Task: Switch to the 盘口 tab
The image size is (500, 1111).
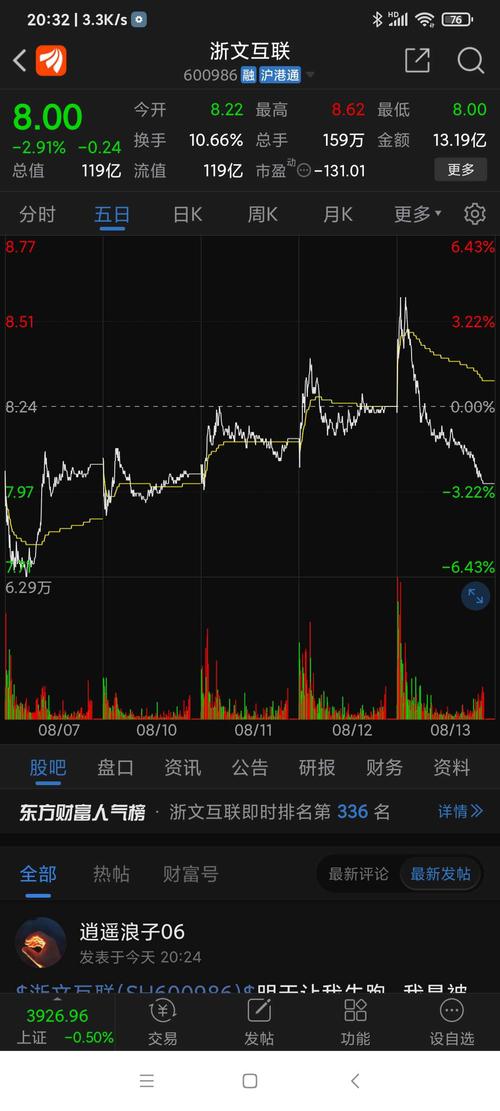Action: [x=115, y=767]
